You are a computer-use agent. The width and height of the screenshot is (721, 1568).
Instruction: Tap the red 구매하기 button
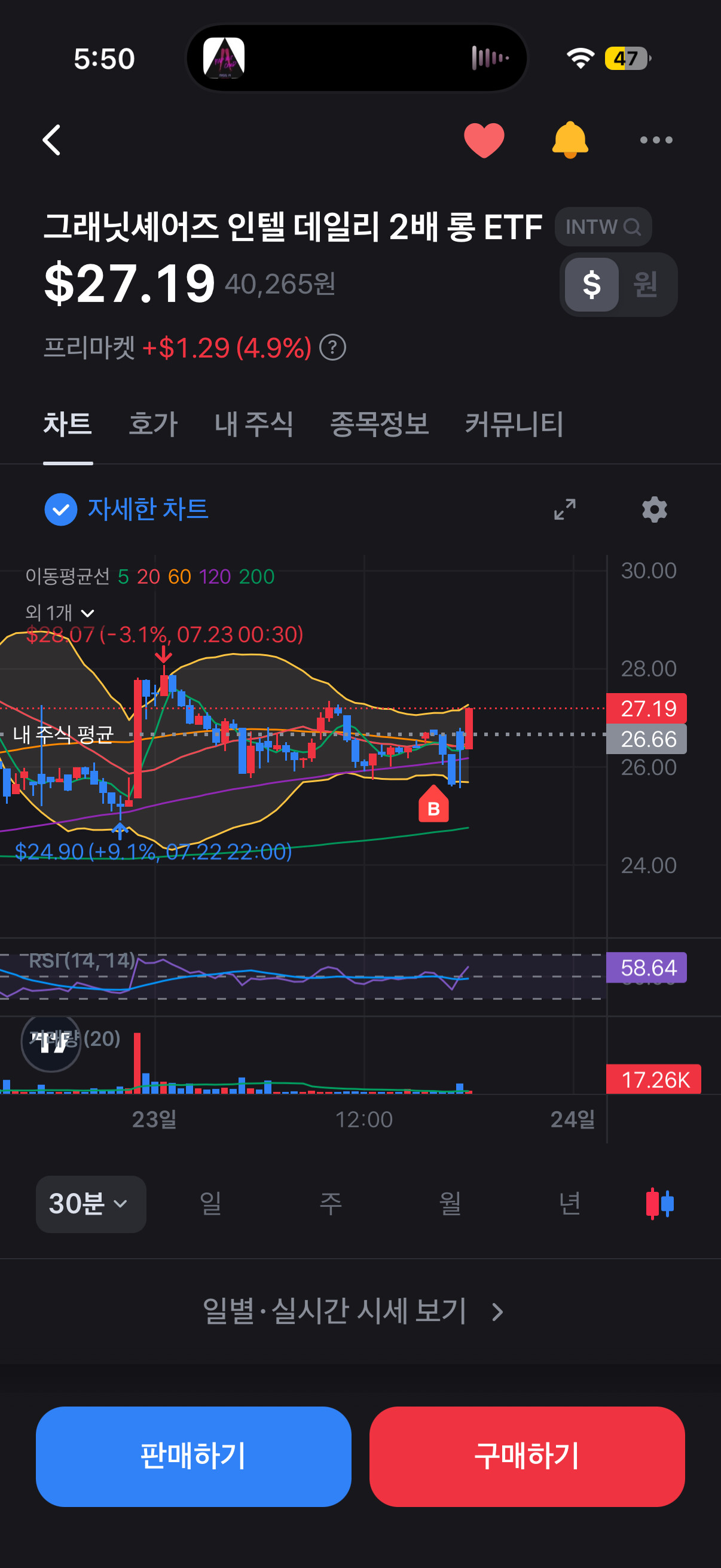527,1456
